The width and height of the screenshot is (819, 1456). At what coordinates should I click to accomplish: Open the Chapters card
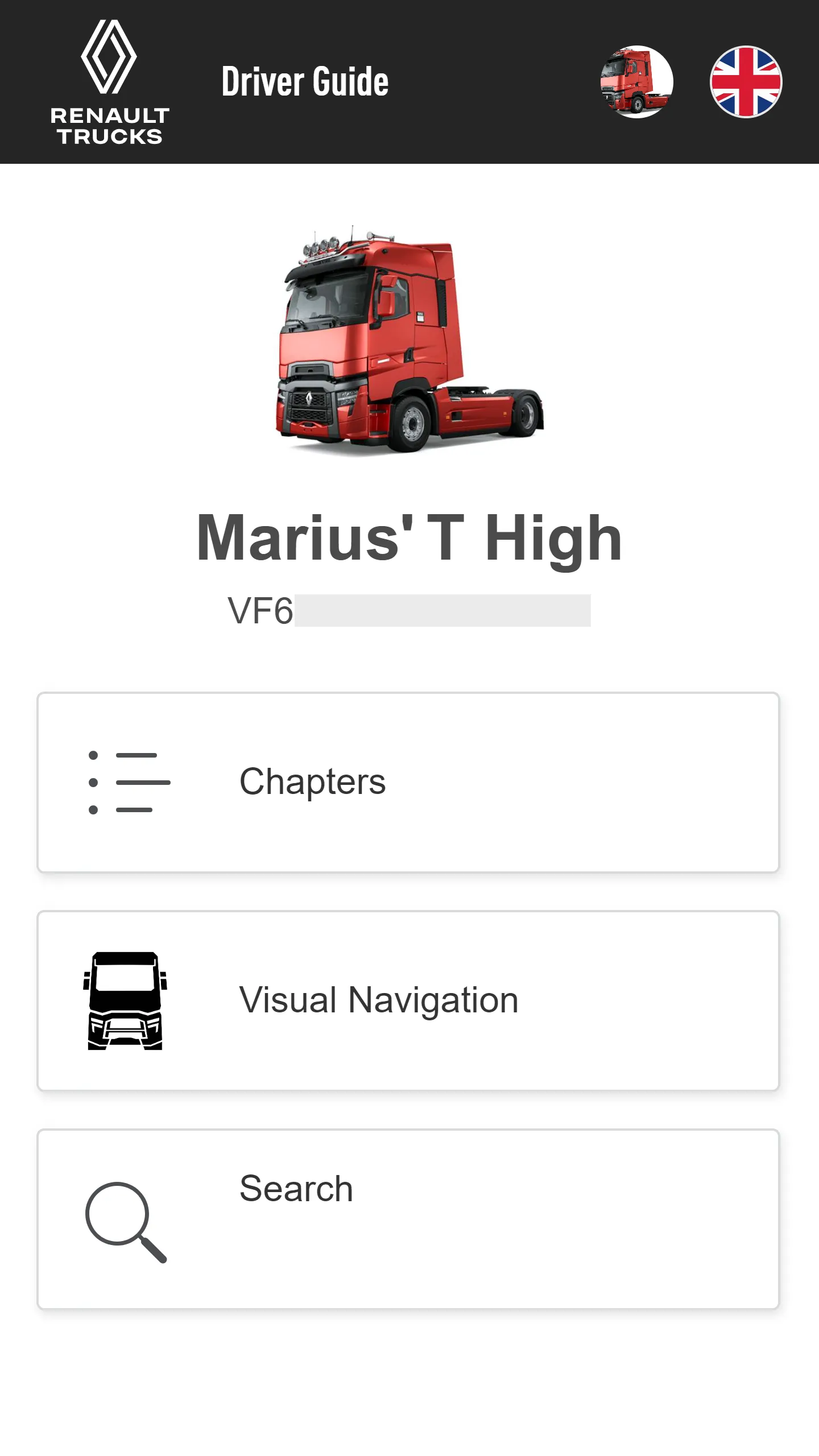[408, 782]
